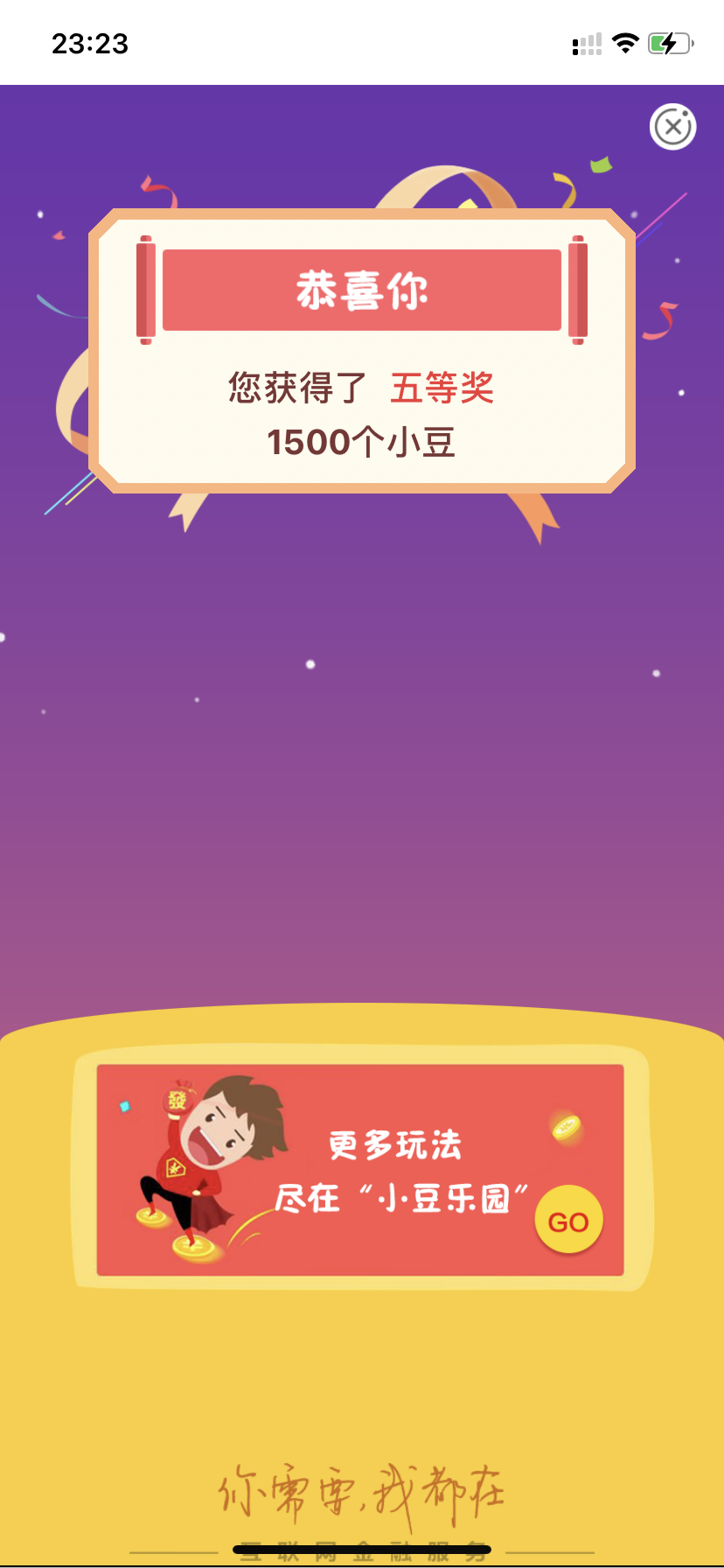Tap the 五等奖 red prize text
This screenshot has height=1568, width=724.
point(441,390)
